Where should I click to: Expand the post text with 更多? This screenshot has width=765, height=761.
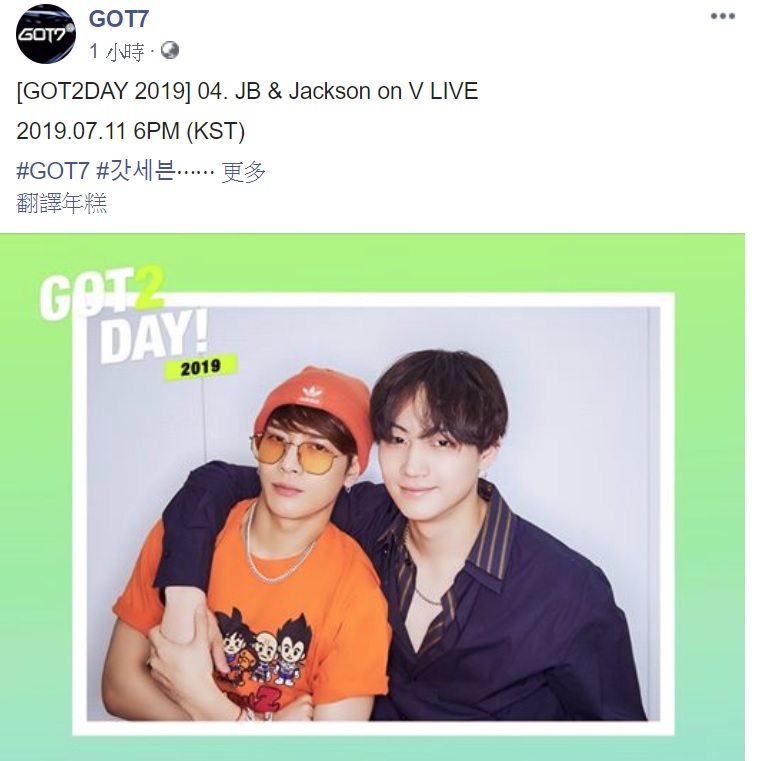pos(244,171)
